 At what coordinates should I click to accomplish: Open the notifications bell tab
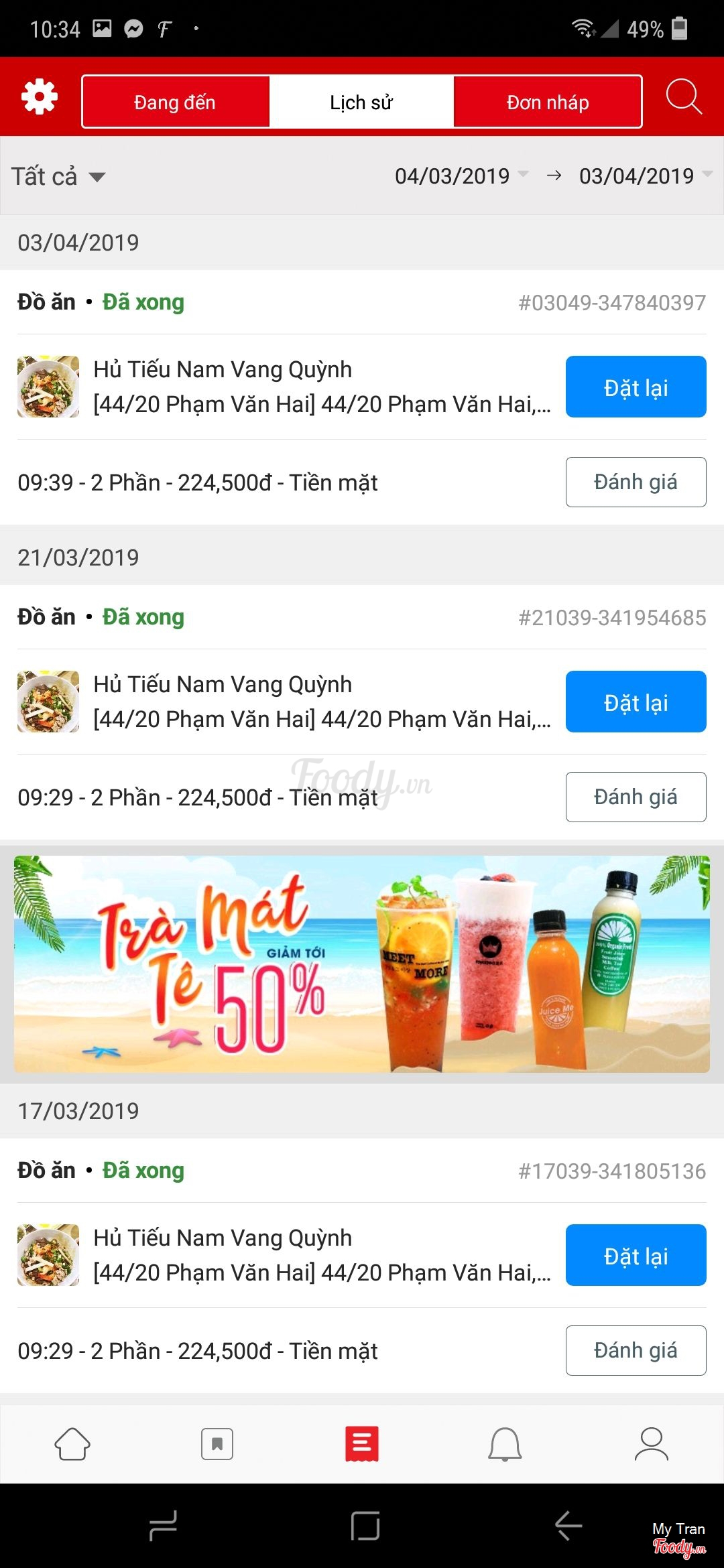505,1443
